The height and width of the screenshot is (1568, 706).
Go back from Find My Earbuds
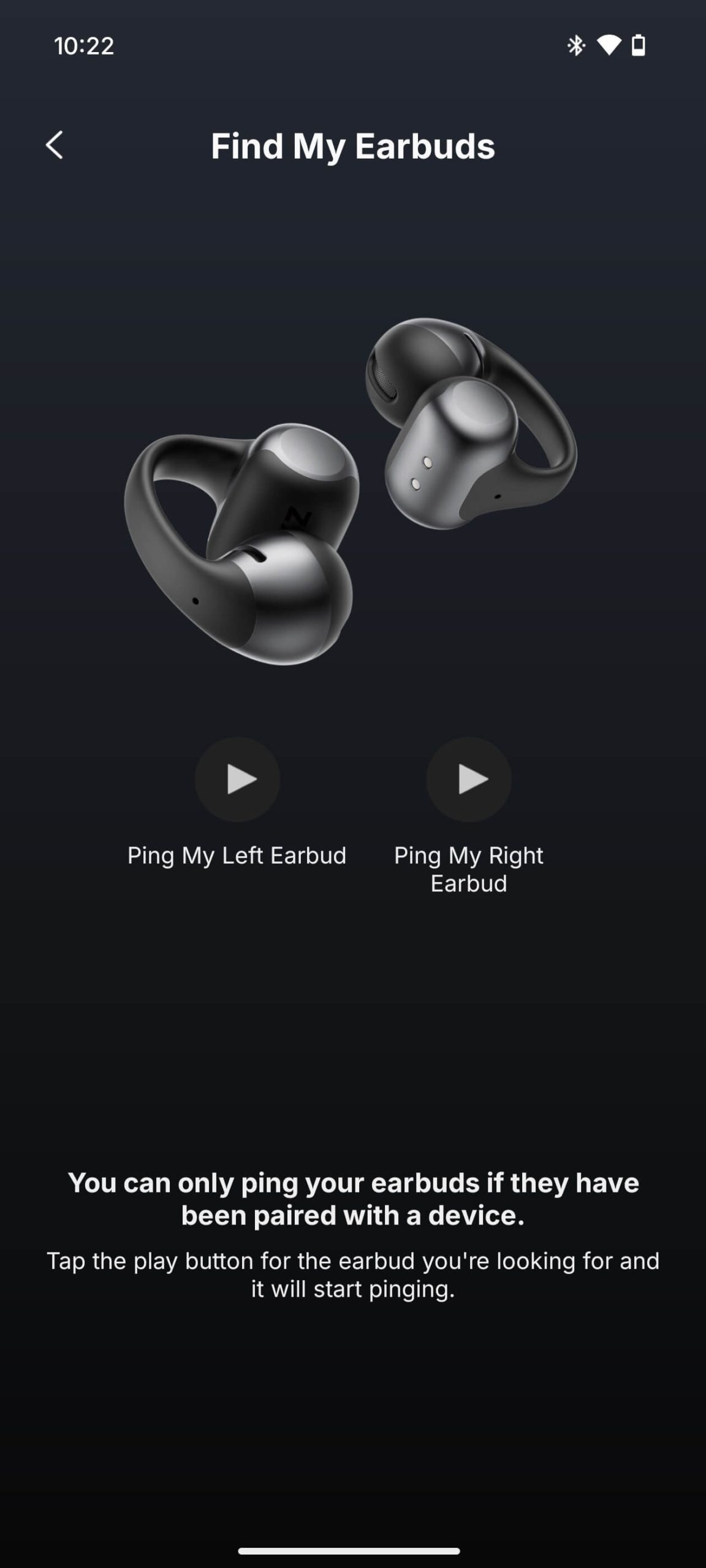pyautogui.click(x=55, y=146)
